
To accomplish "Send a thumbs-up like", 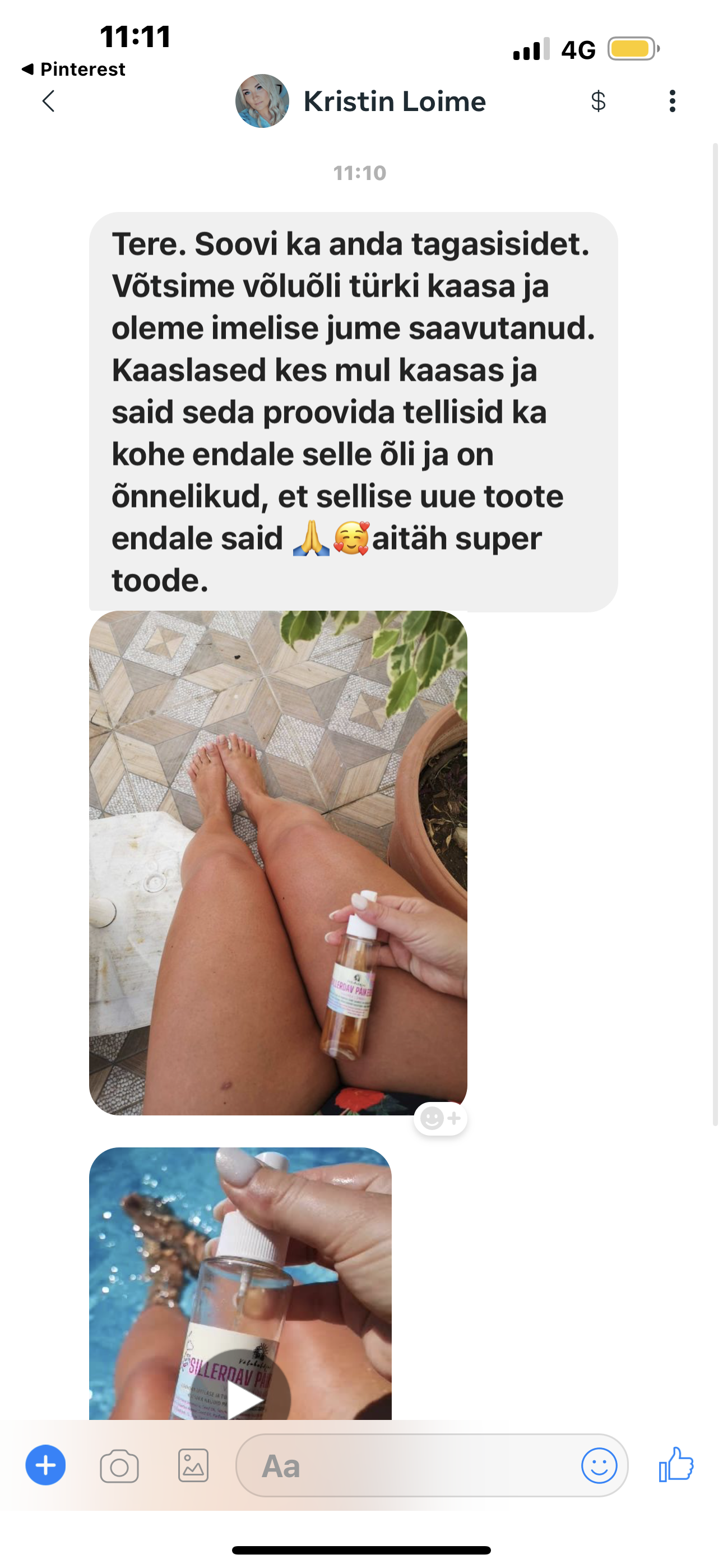I will pyautogui.click(x=676, y=1464).
